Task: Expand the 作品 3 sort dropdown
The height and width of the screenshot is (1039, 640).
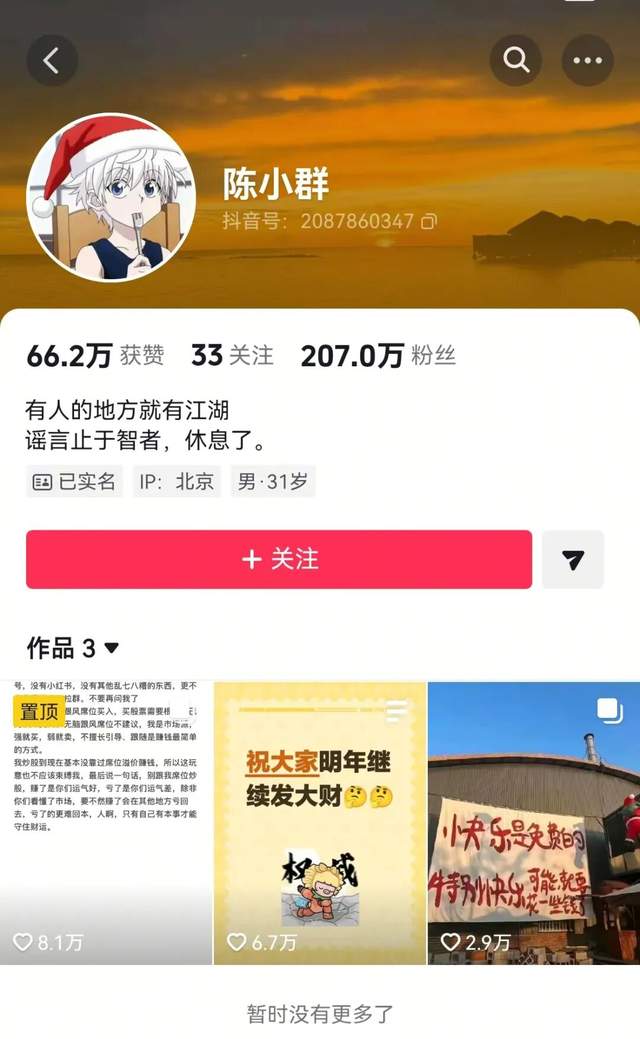Action: (111, 649)
